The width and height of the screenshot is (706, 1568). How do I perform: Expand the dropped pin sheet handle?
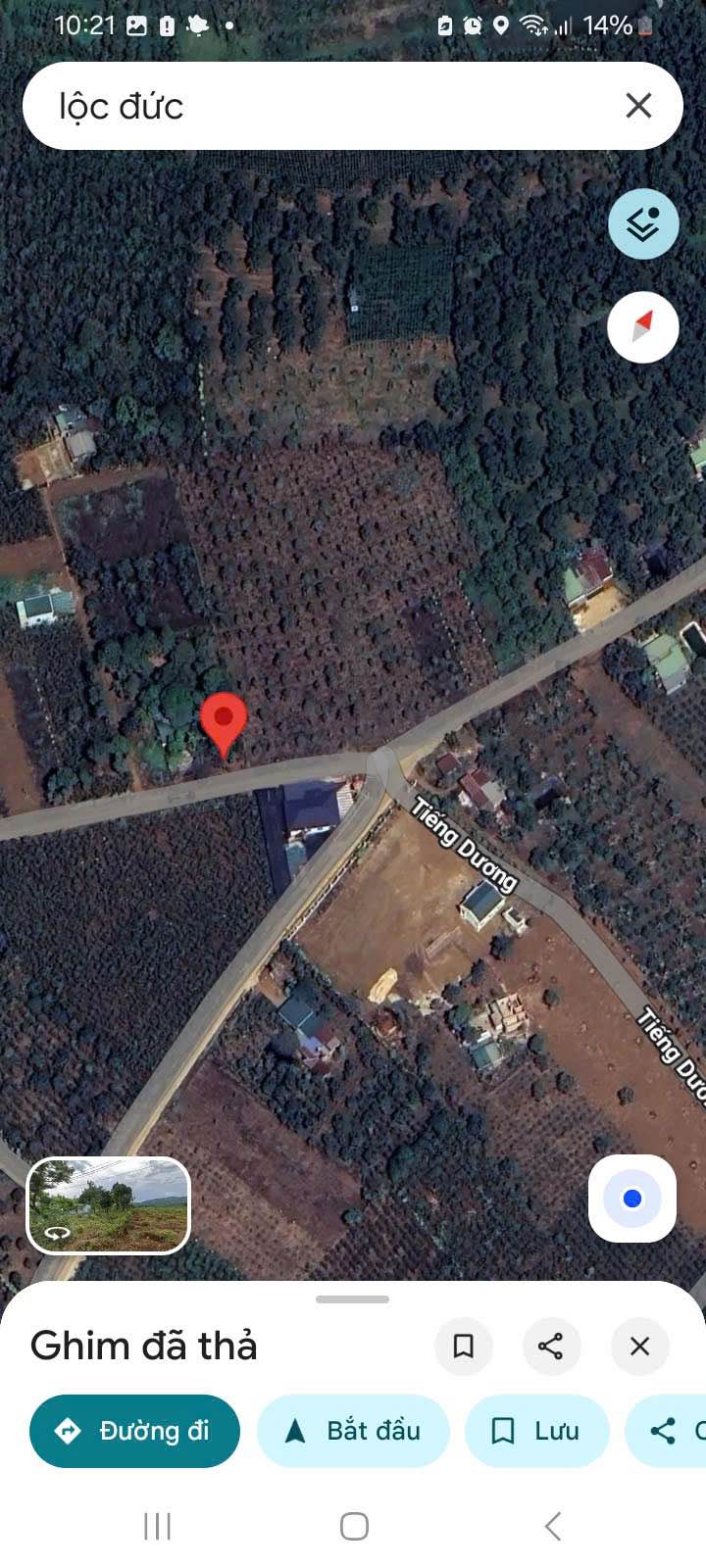coord(353,1299)
